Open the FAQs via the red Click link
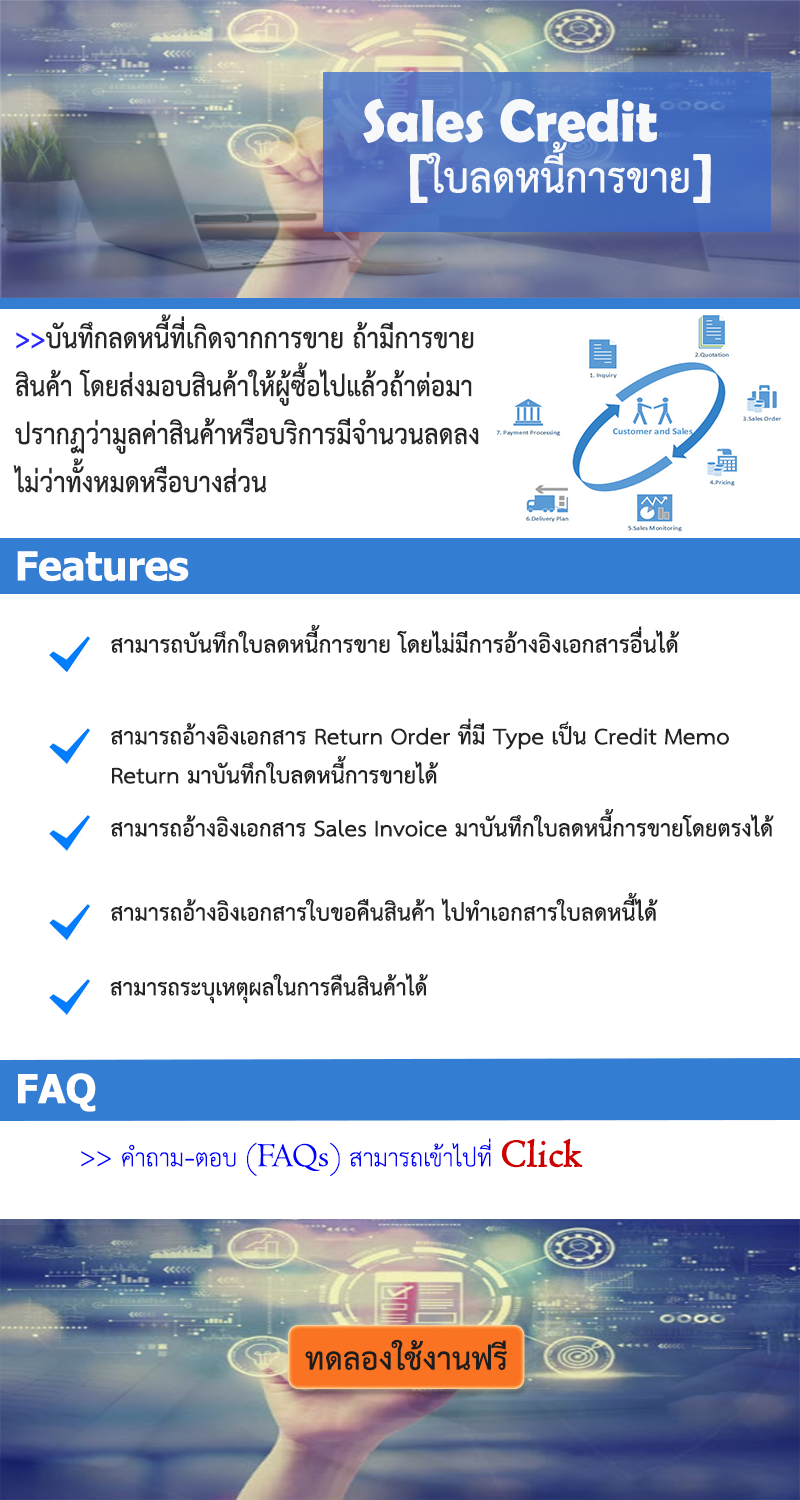The width and height of the screenshot is (800, 1500). point(541,1156)
